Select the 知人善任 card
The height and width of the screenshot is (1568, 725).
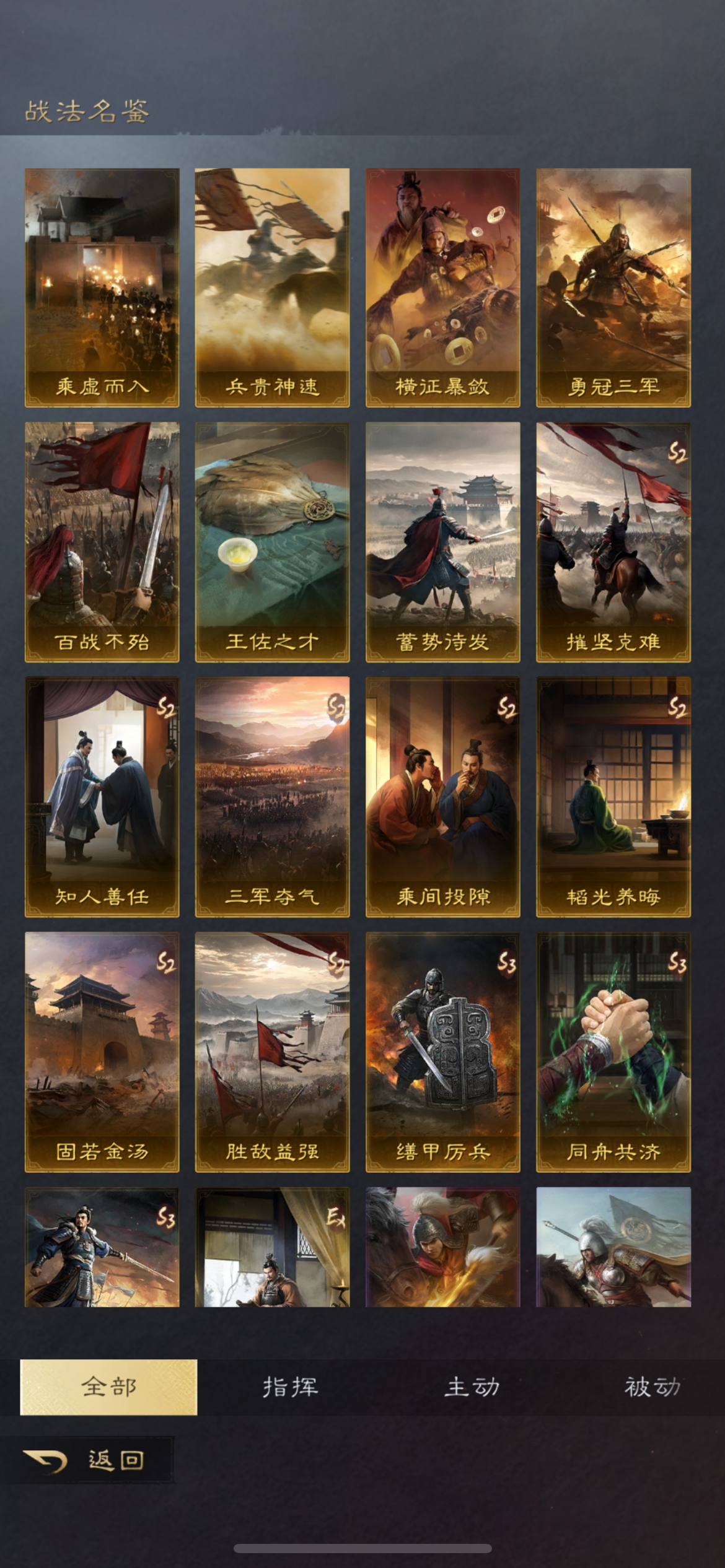tap(102, 797)
